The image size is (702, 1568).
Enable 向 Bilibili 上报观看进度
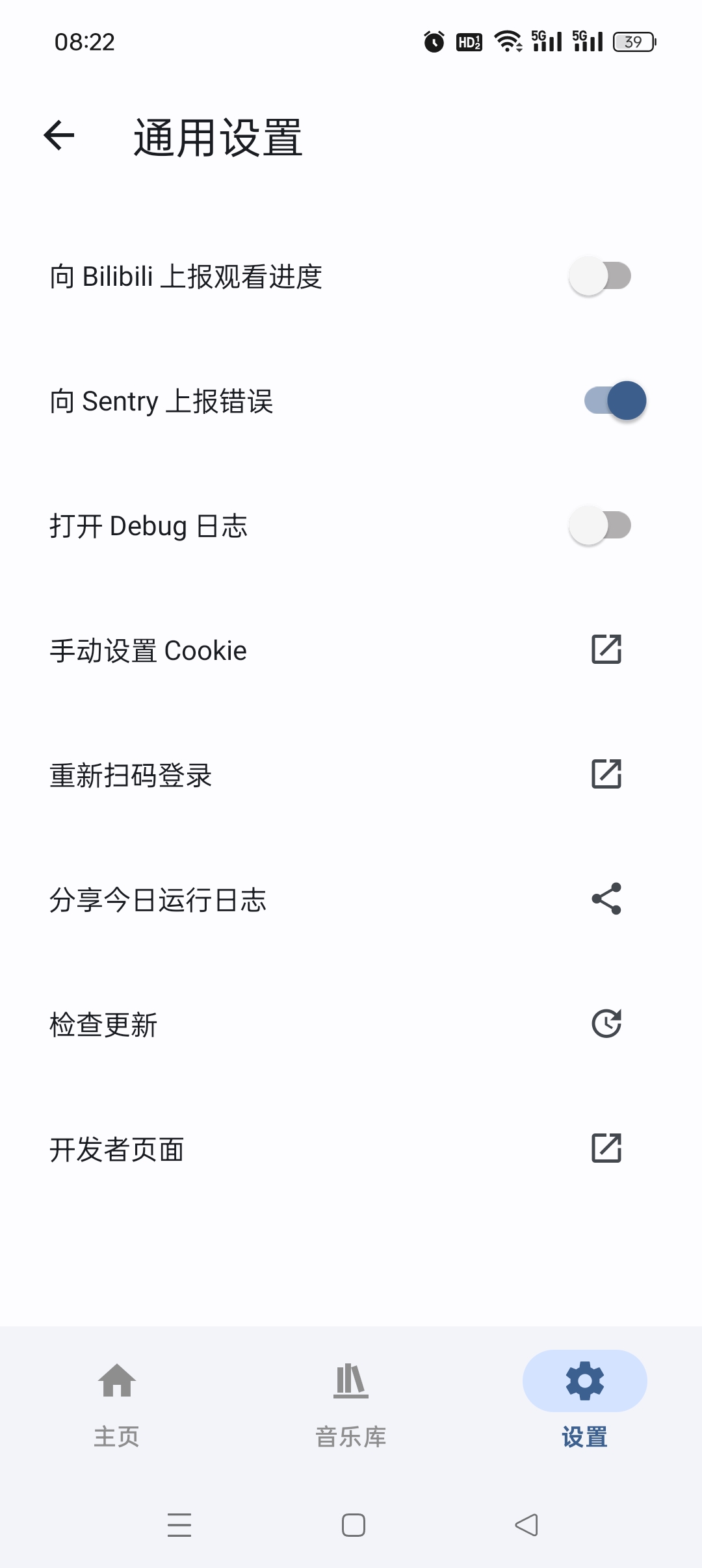[599, 275]
